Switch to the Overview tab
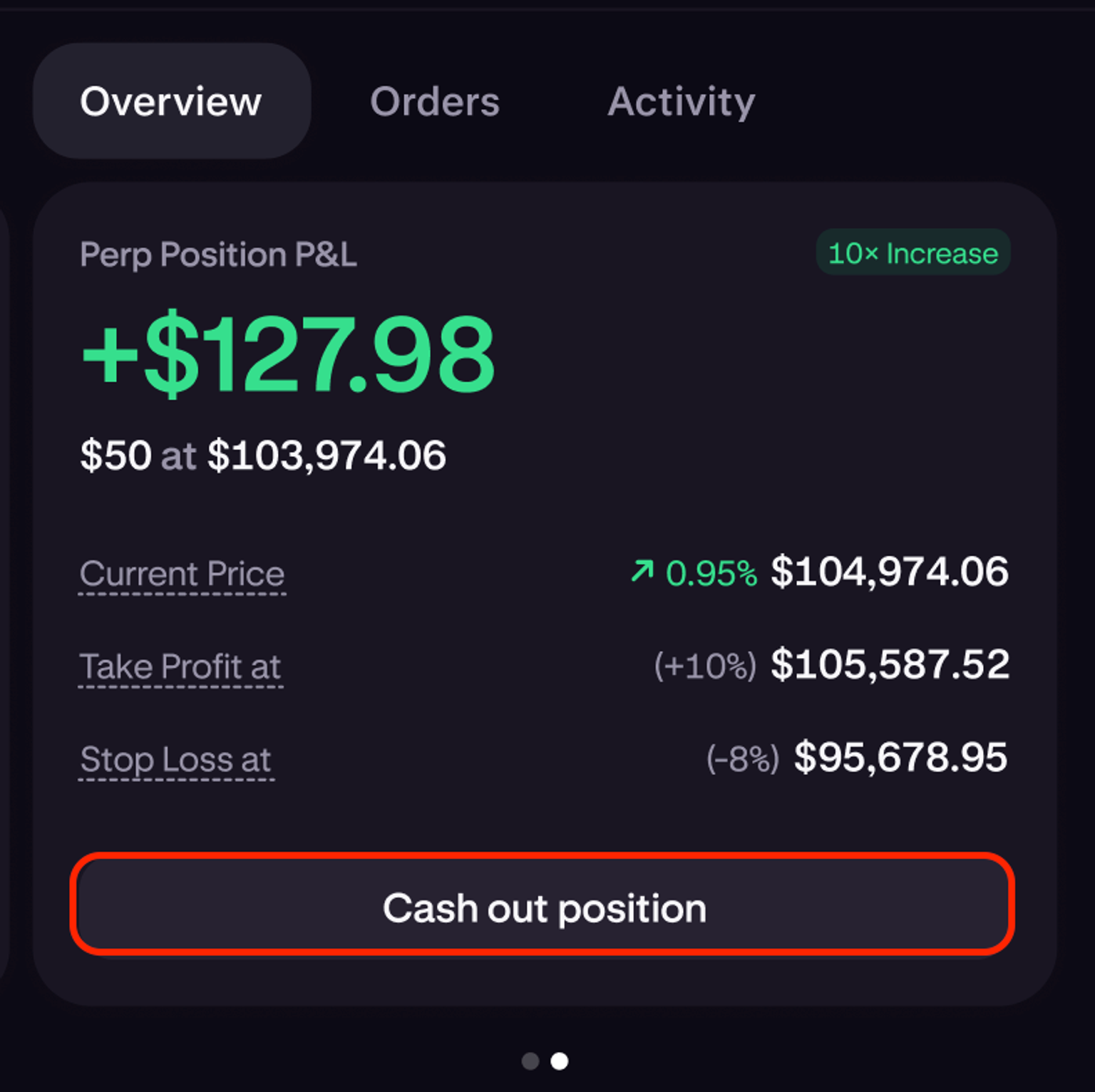1095x1092 pixels. click(171, 101)
